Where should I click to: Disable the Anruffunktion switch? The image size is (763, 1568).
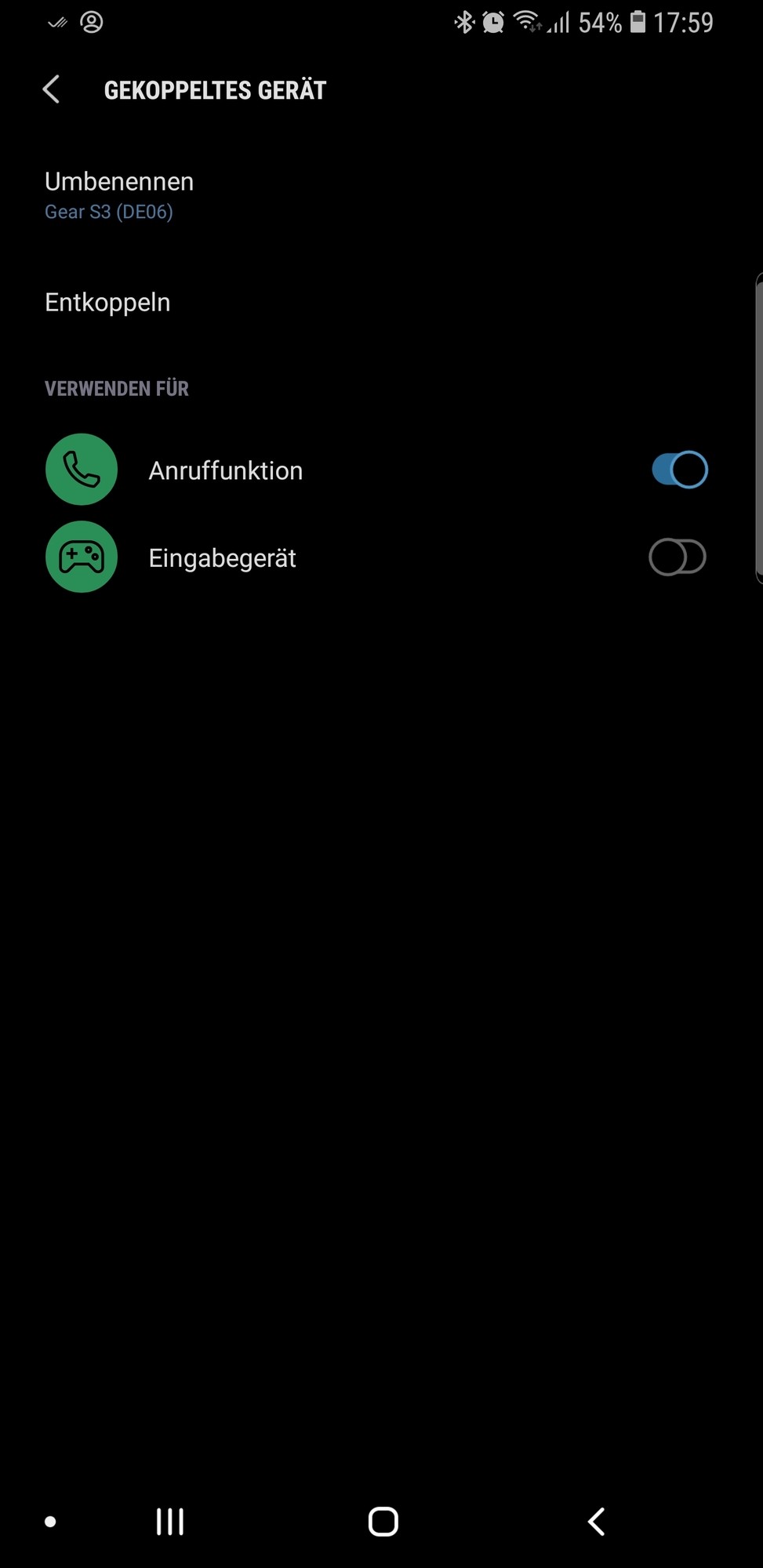click(x=679, y=470)
